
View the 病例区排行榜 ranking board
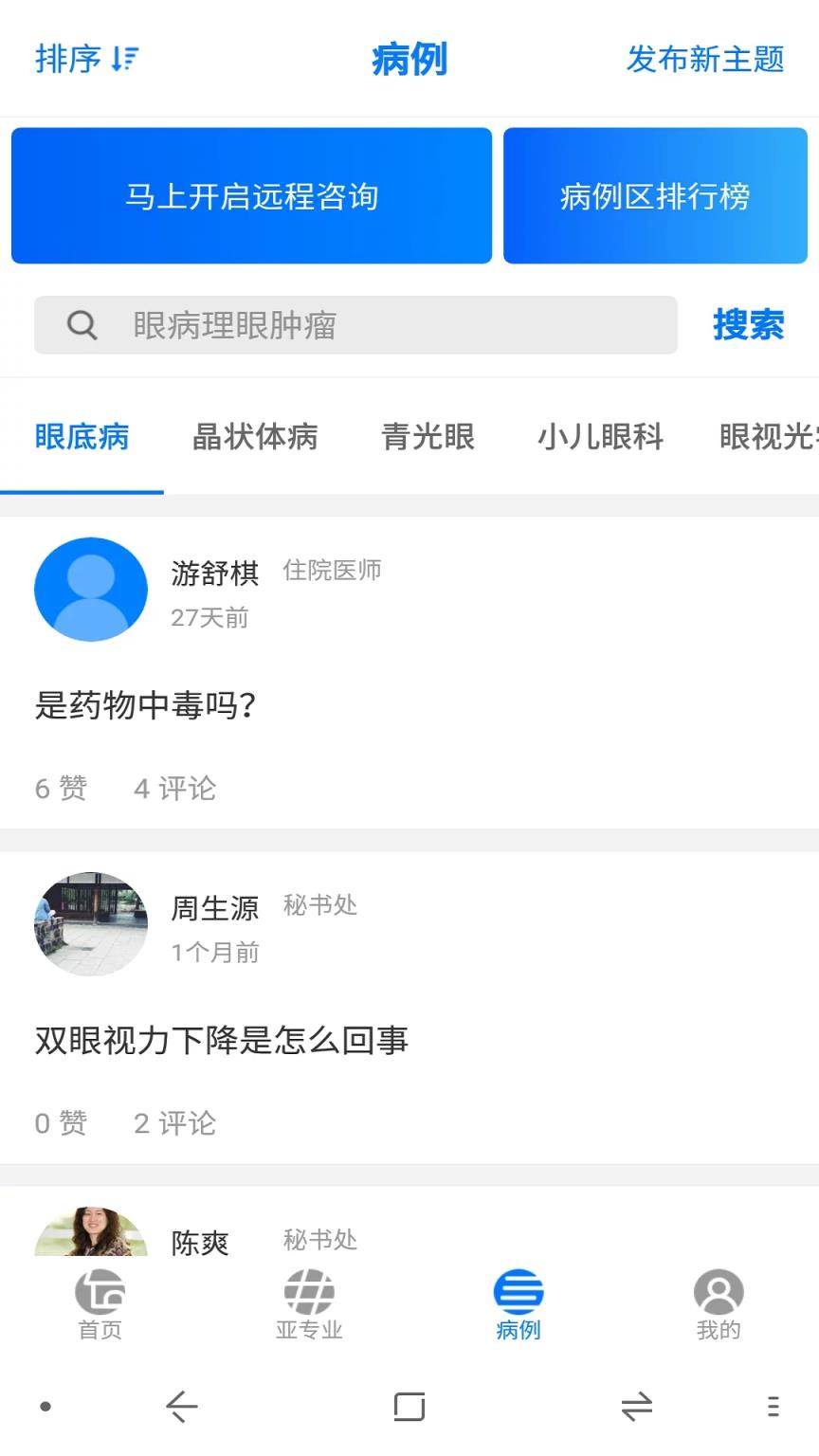(655, 195)
